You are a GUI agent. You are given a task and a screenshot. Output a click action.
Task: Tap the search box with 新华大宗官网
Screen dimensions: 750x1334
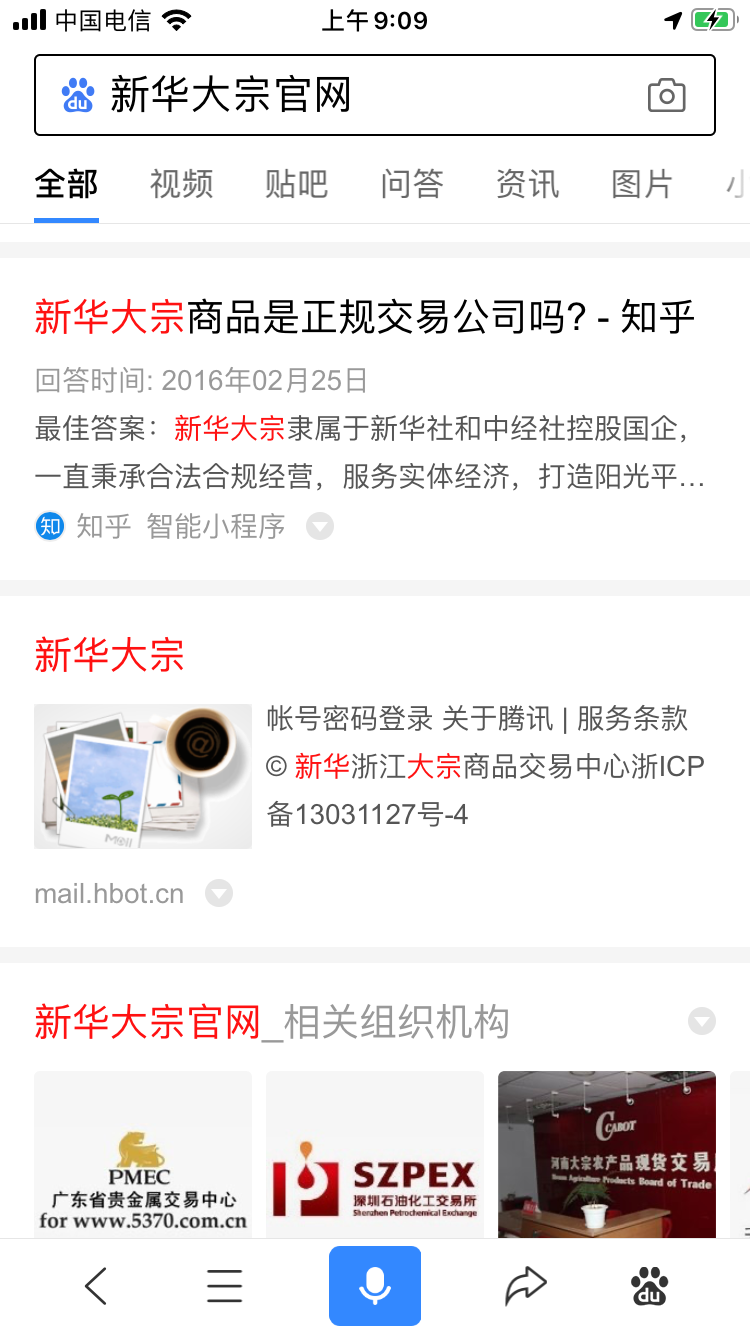click(x=375, y=95)
